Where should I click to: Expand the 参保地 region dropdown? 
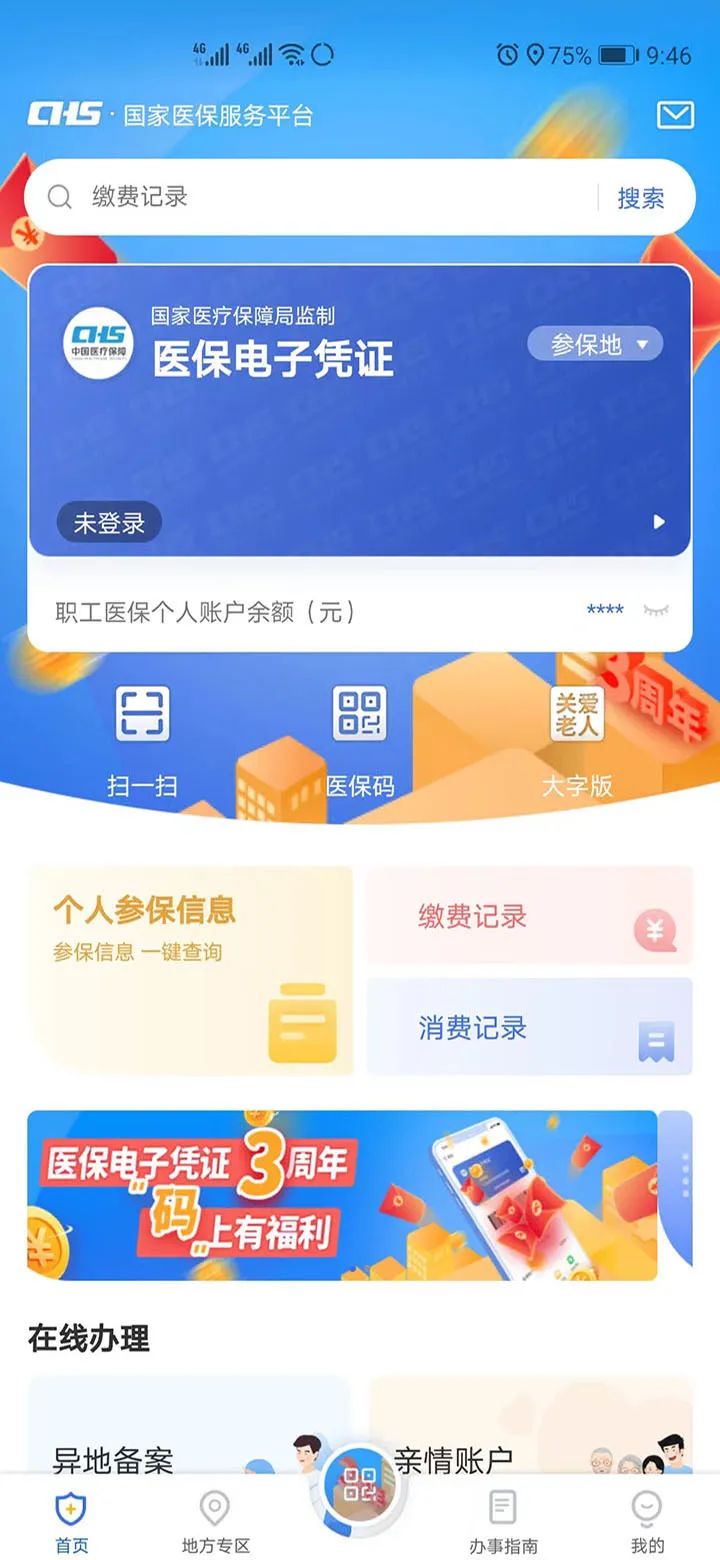[595, 344]
